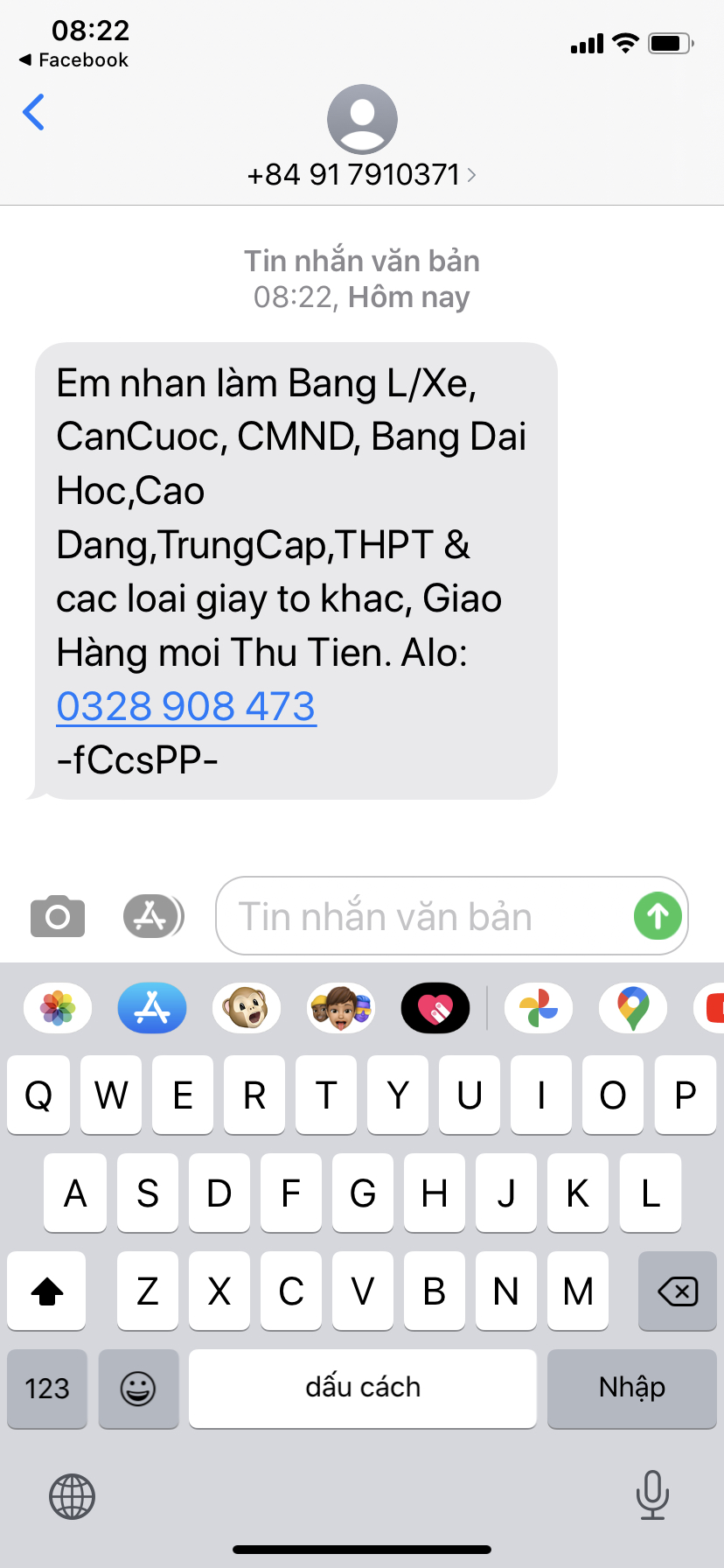724x1568 pixels.
Task: Return to Facebook via the status bar link
Action: click(x=74, y=59)
